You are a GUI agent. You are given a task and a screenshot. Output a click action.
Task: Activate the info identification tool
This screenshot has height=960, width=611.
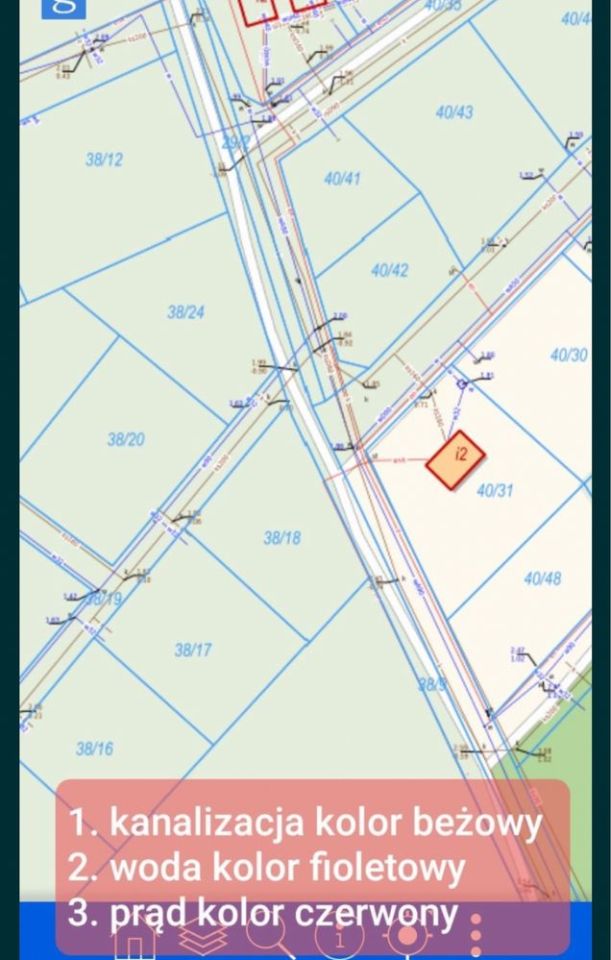click(x=339, y=938)
